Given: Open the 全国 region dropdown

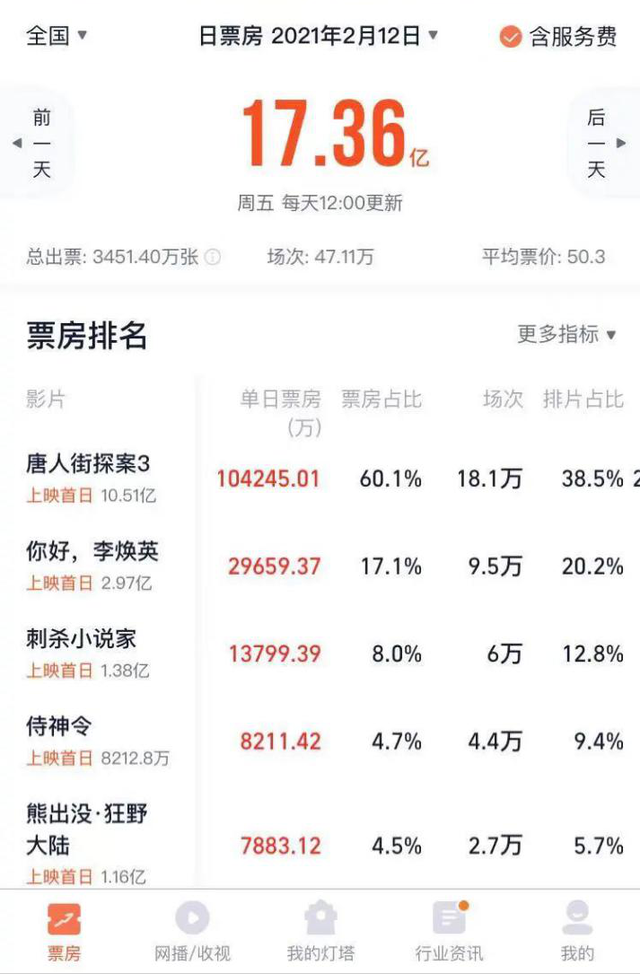Looking at the screenshot, I should tap(56, 36).
